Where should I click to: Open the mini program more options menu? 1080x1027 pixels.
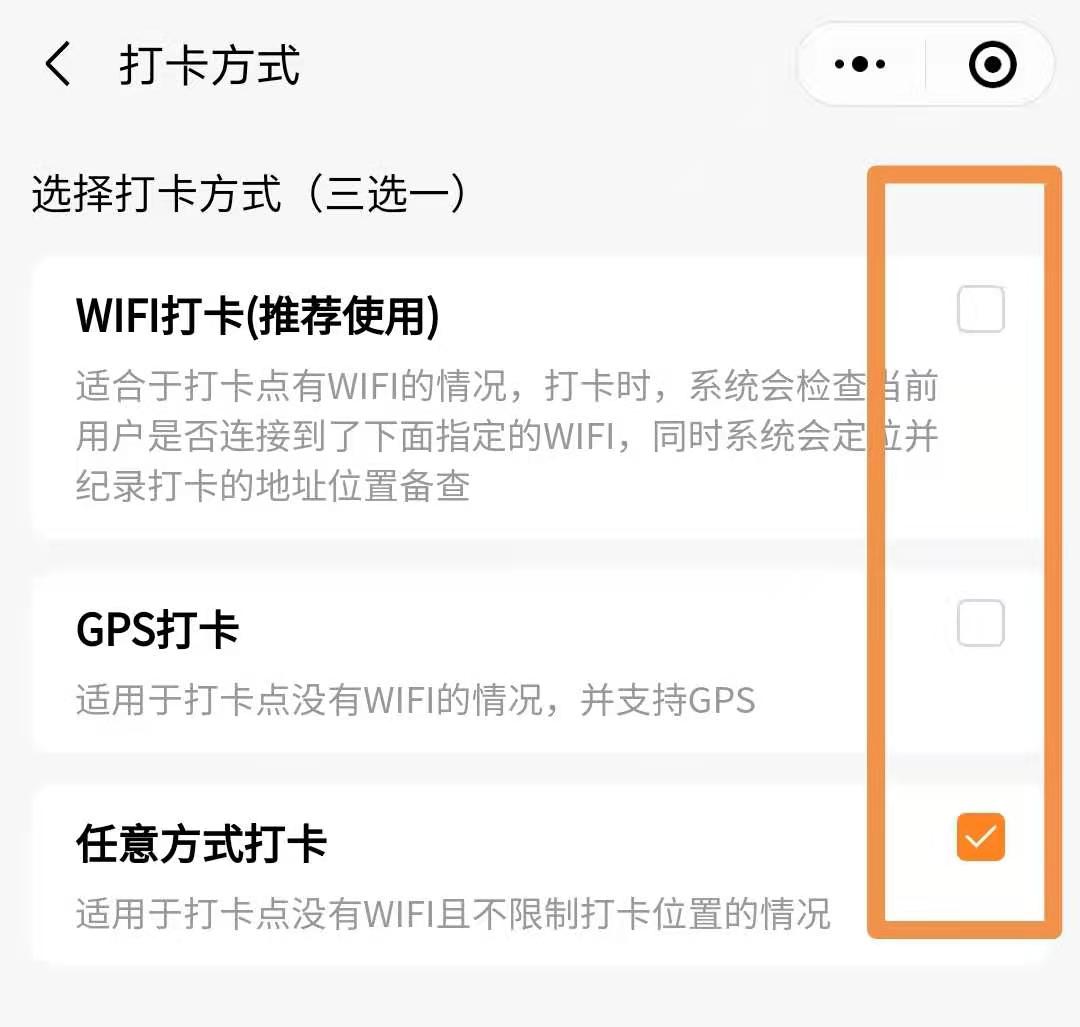[860, 65]
